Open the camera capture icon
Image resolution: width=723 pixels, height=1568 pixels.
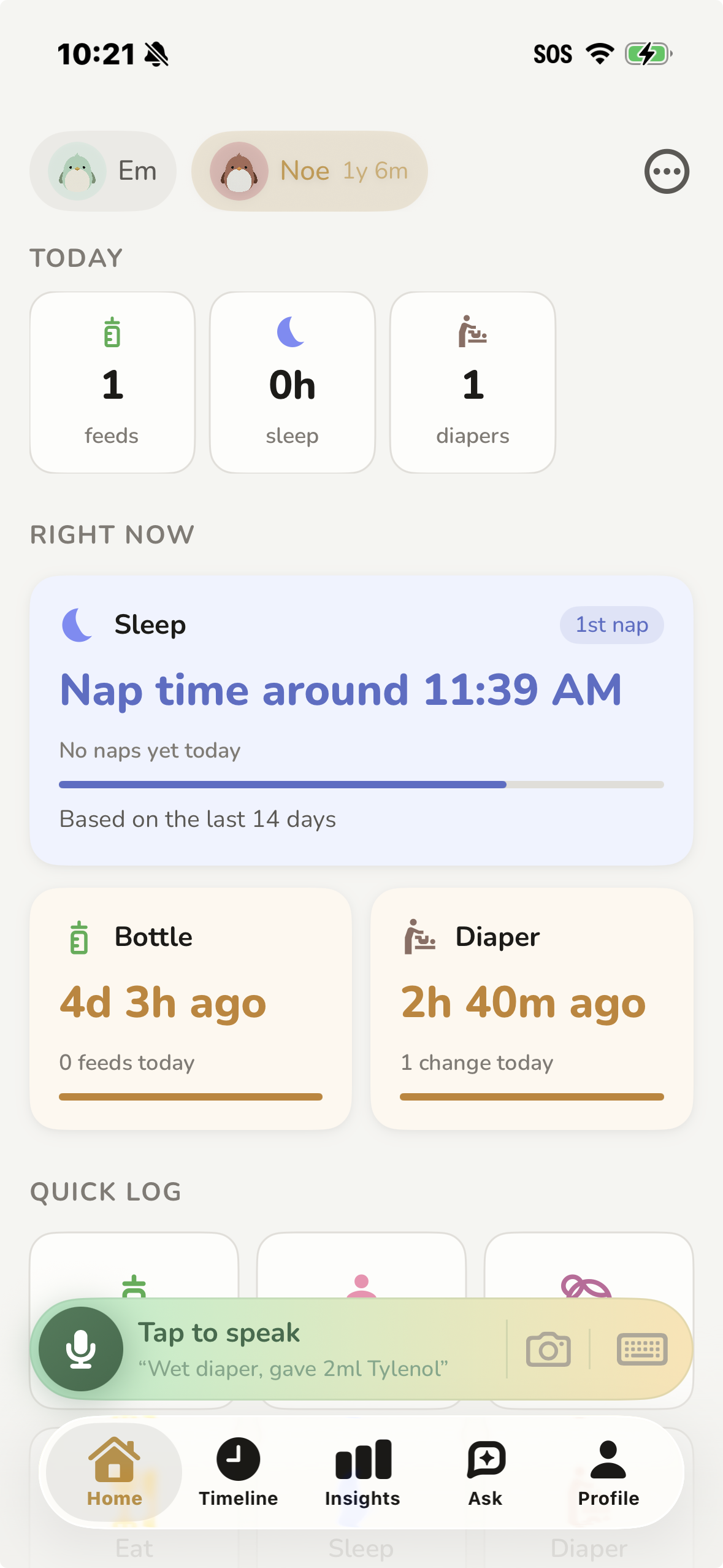tap(549, 1348)
